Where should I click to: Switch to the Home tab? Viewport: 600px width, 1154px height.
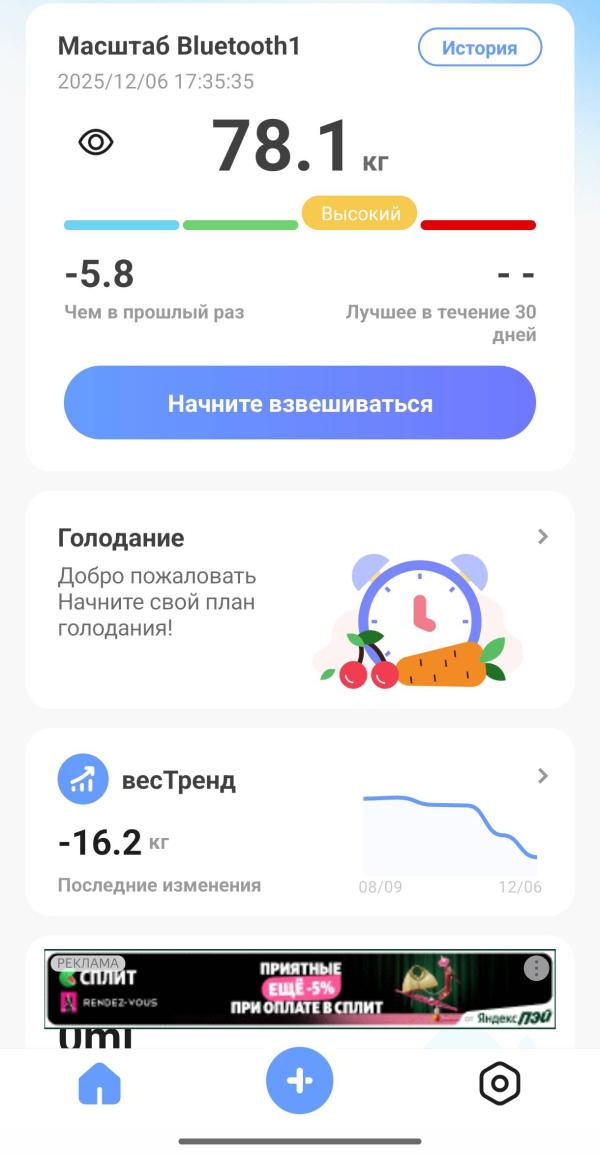tap(100, 1083)
